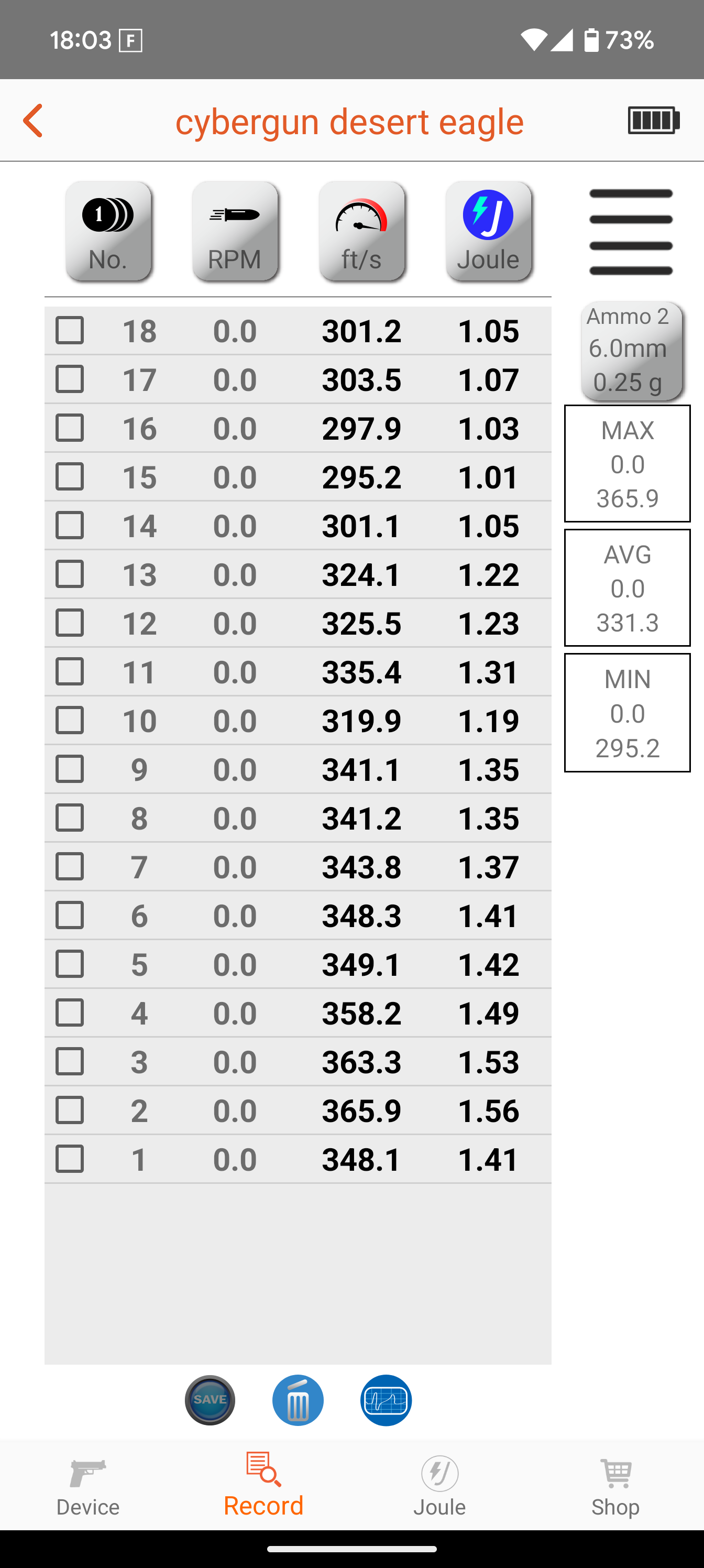This screenshot has width=704, height=1568.
Task: Check the box for shot 18
Action: (69, 331)
